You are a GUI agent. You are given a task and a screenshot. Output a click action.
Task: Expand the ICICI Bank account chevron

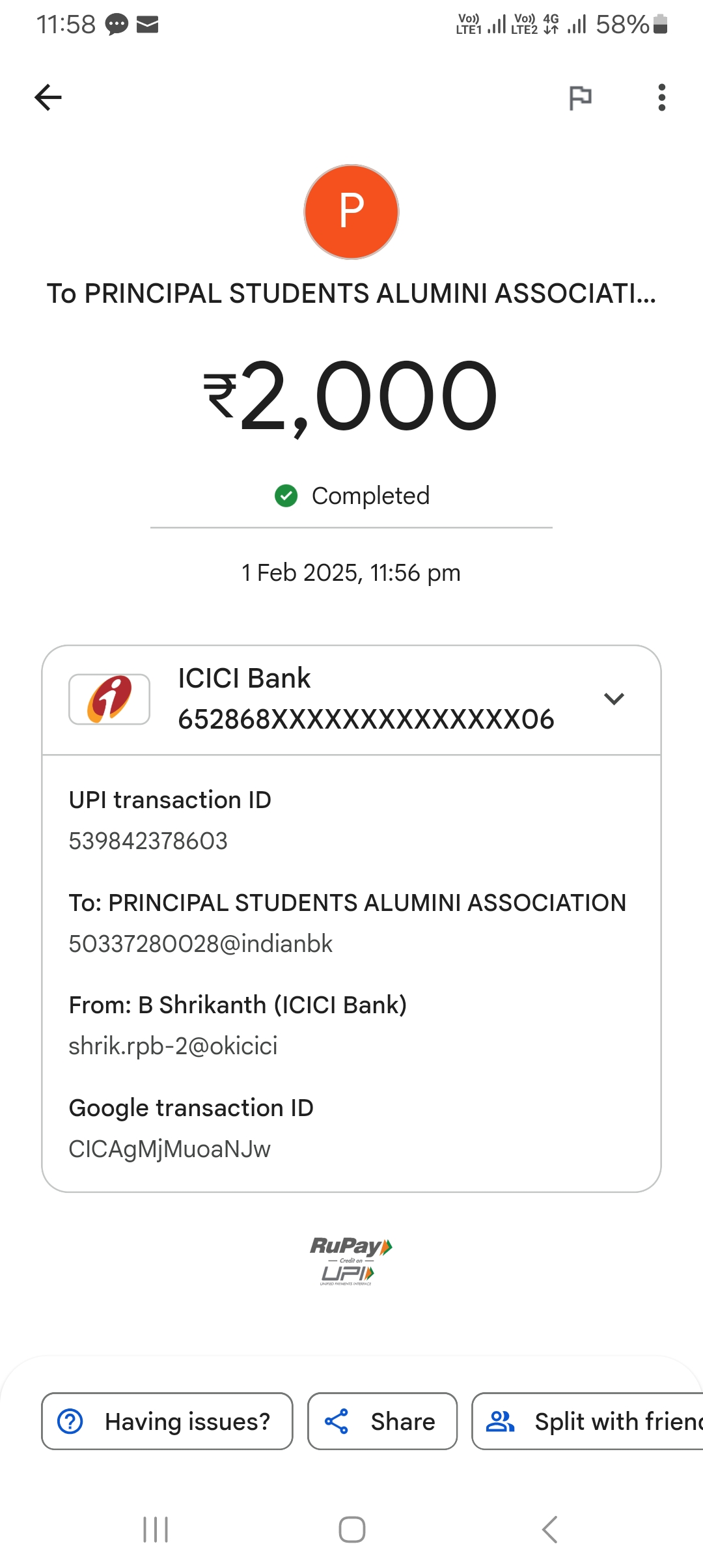pyautogui.click(x=614, y=699)
